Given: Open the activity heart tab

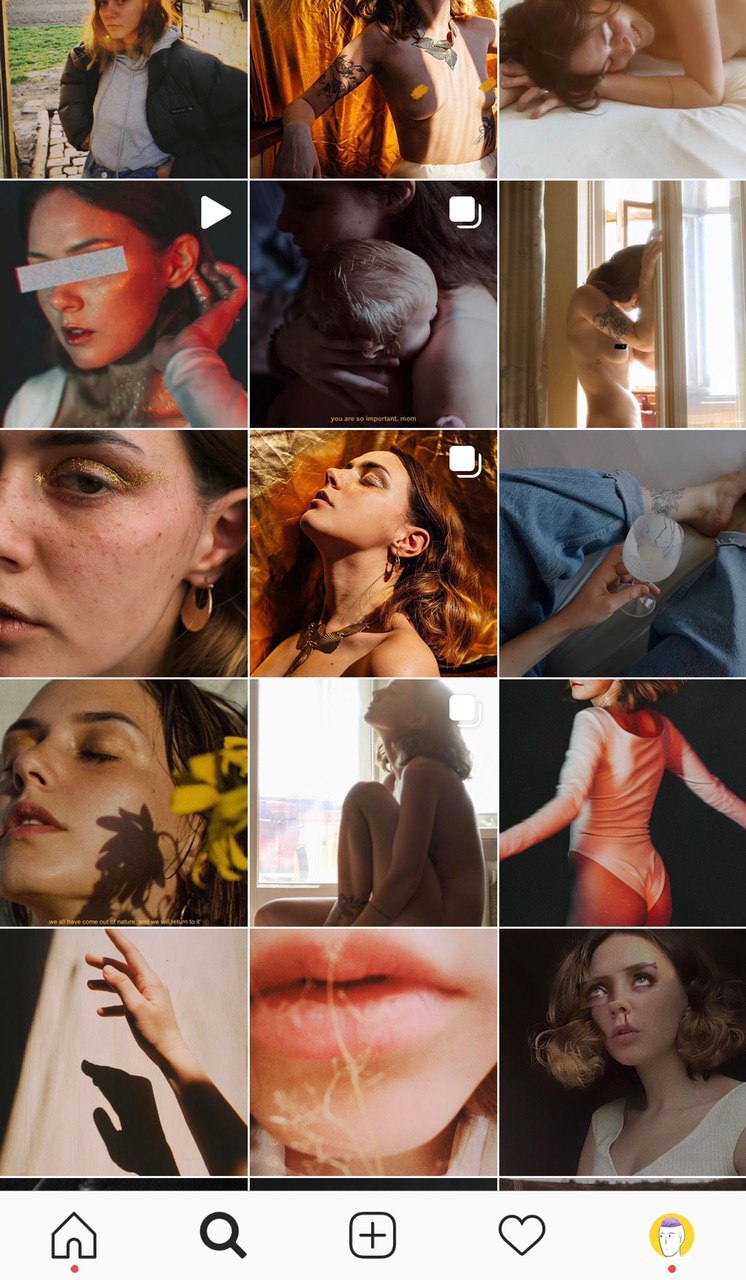Looking at the screenshot, I should [x=521, y=1235].
